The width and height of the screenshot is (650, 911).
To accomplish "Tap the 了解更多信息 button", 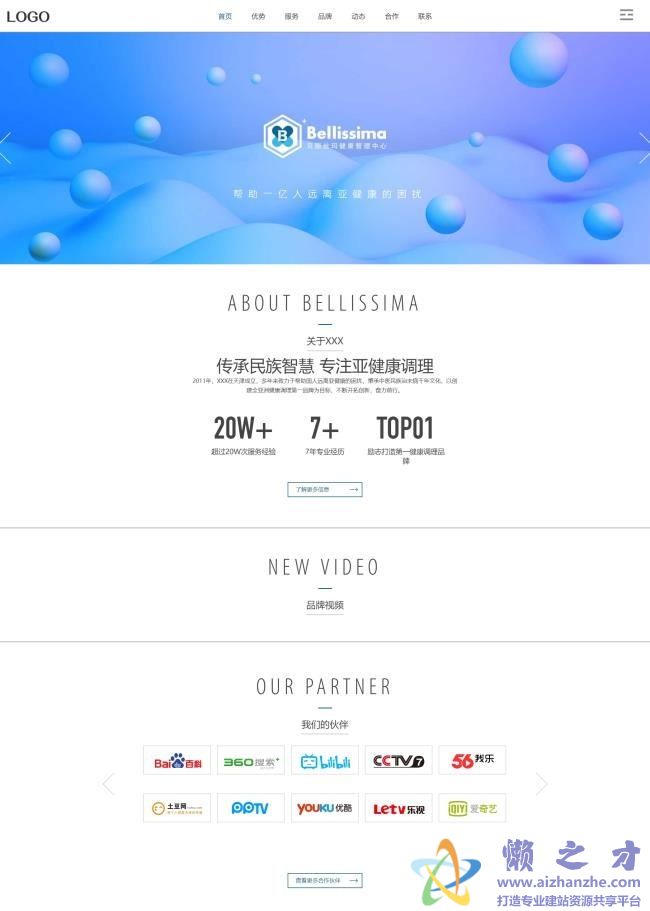I will coord(324,489).
